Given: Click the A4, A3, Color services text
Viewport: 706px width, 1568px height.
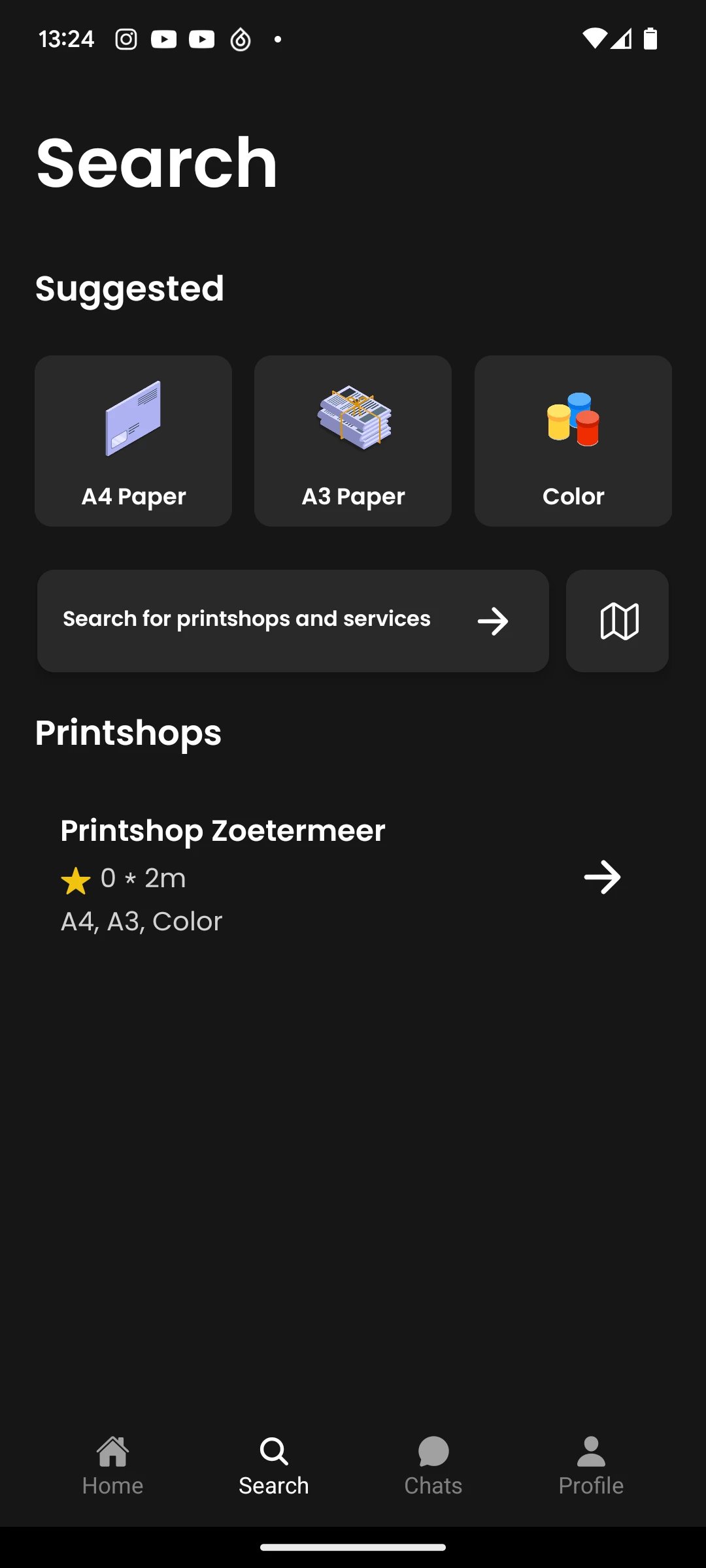Looking at the screenshot, I should pos(141,921).
